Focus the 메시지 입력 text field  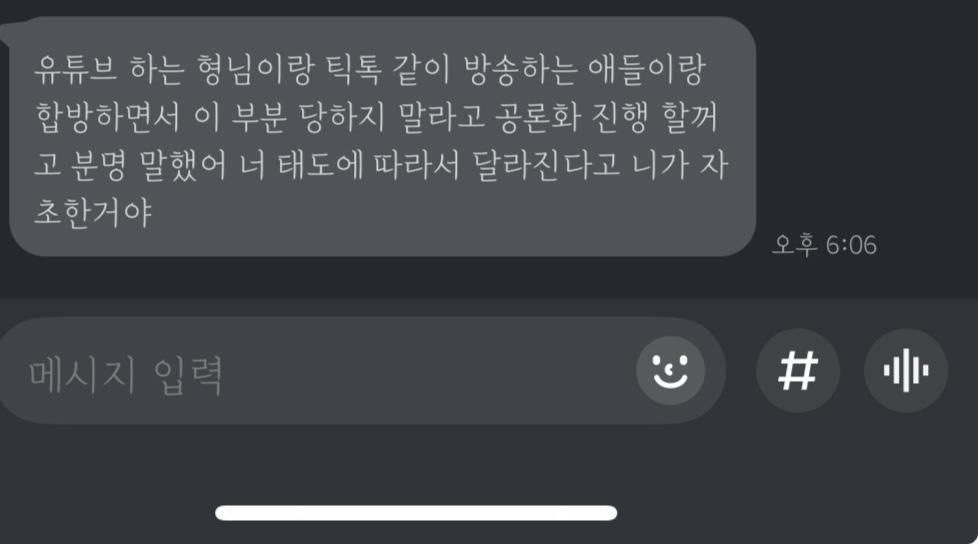coord(300,373)
